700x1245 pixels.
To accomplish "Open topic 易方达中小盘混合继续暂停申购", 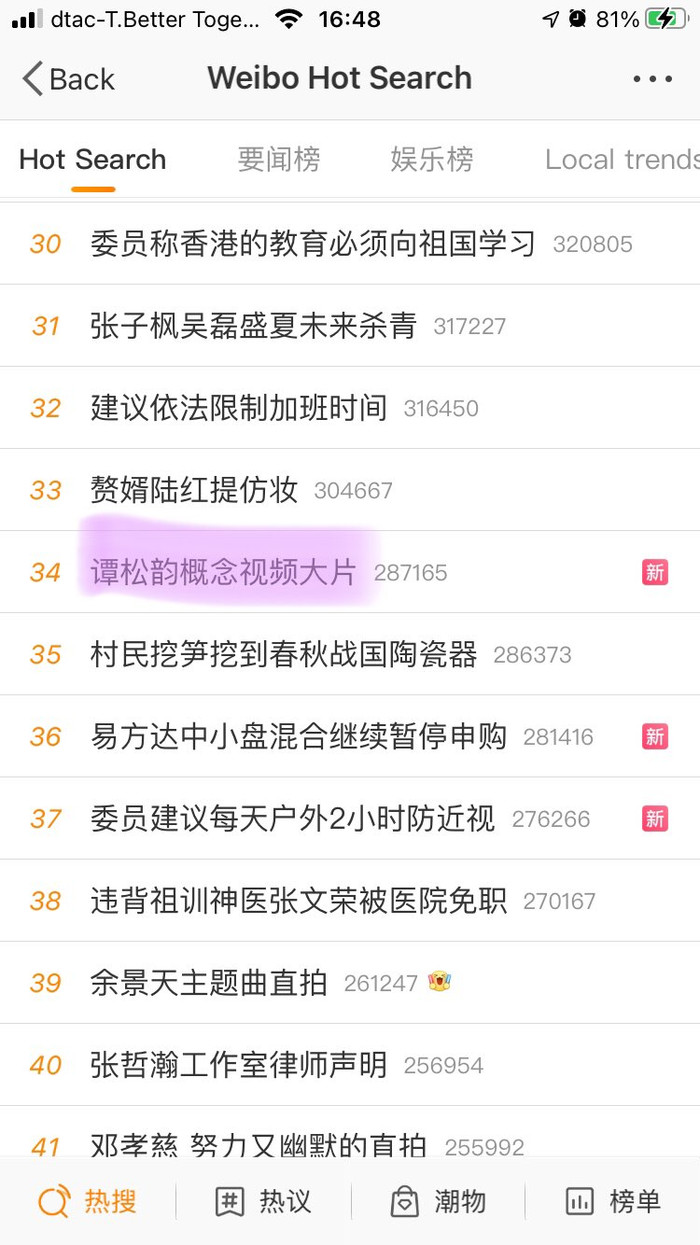I will coord(298,736).
